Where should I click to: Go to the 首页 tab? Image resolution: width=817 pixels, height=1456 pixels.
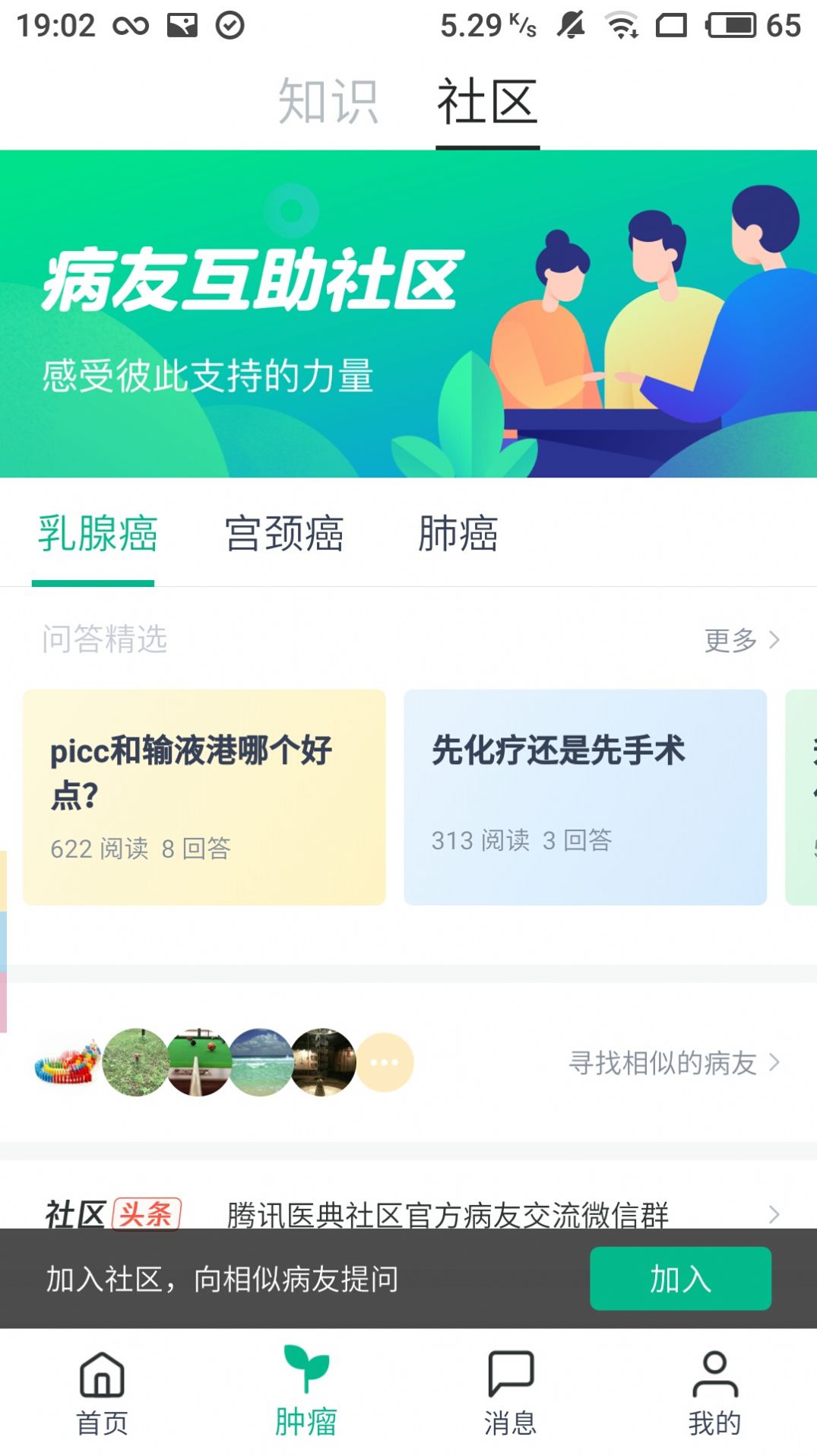click(x=103, y=1394)
